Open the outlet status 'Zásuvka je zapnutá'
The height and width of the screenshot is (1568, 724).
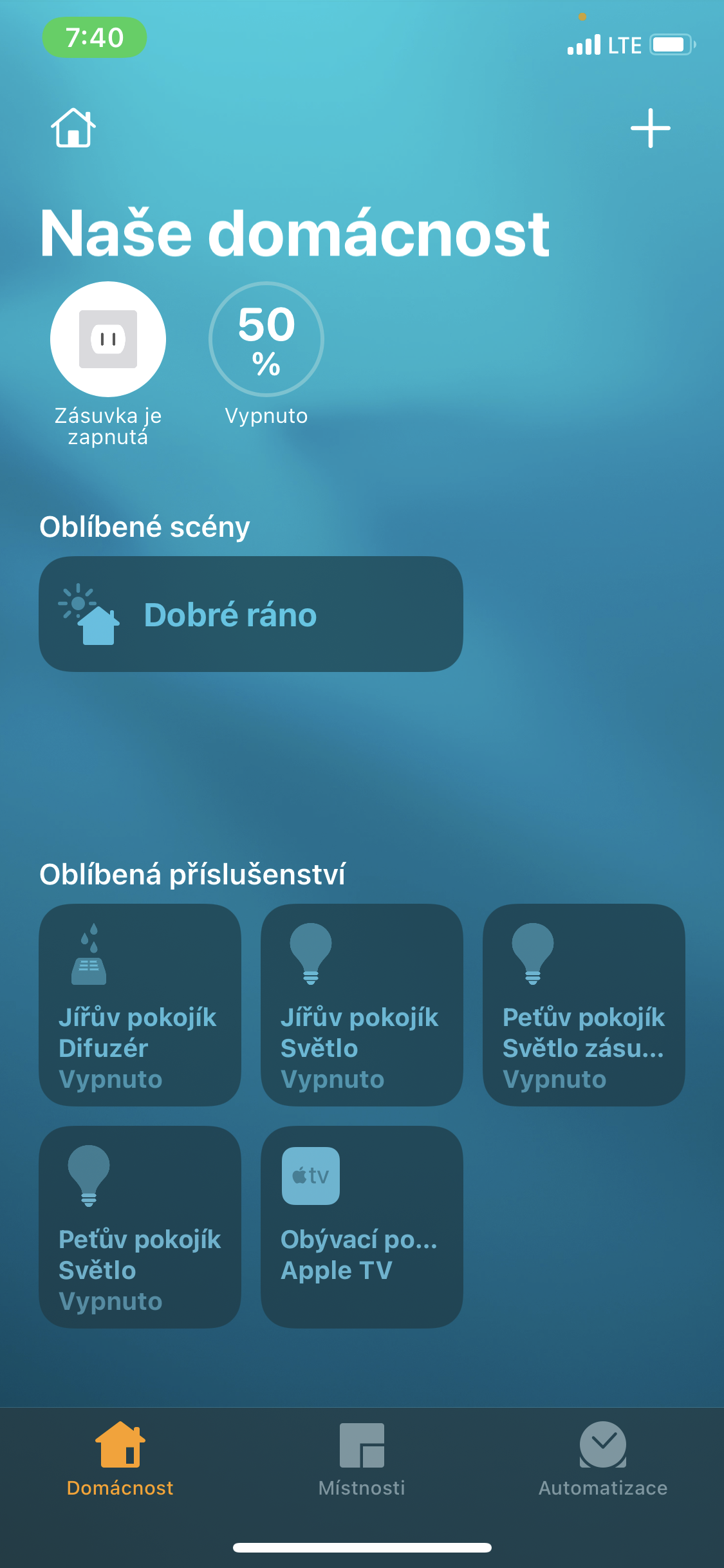(x=108, y=339)
